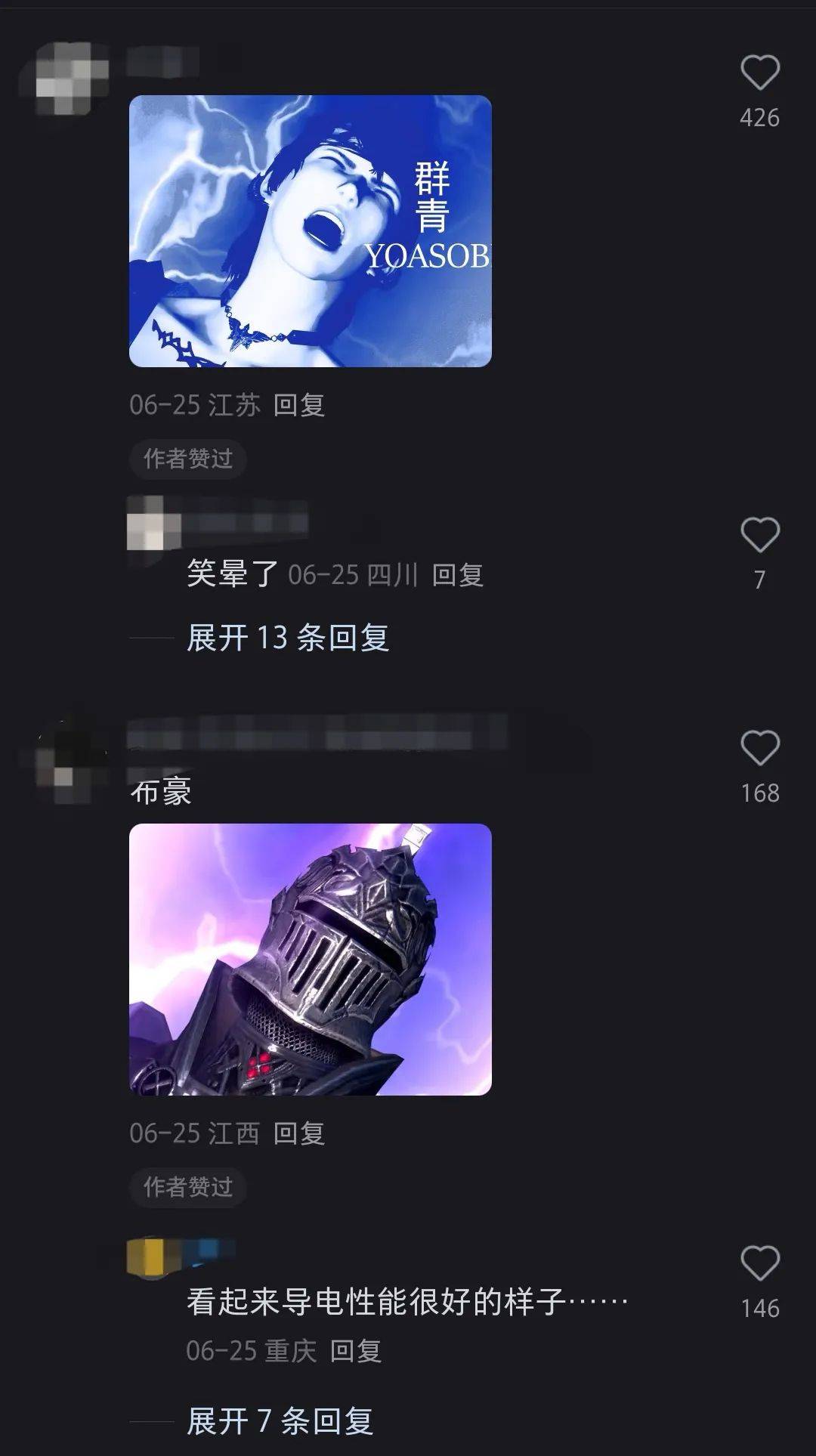Like the 布豪 comment
The image size is (816, 1456).
759,749
